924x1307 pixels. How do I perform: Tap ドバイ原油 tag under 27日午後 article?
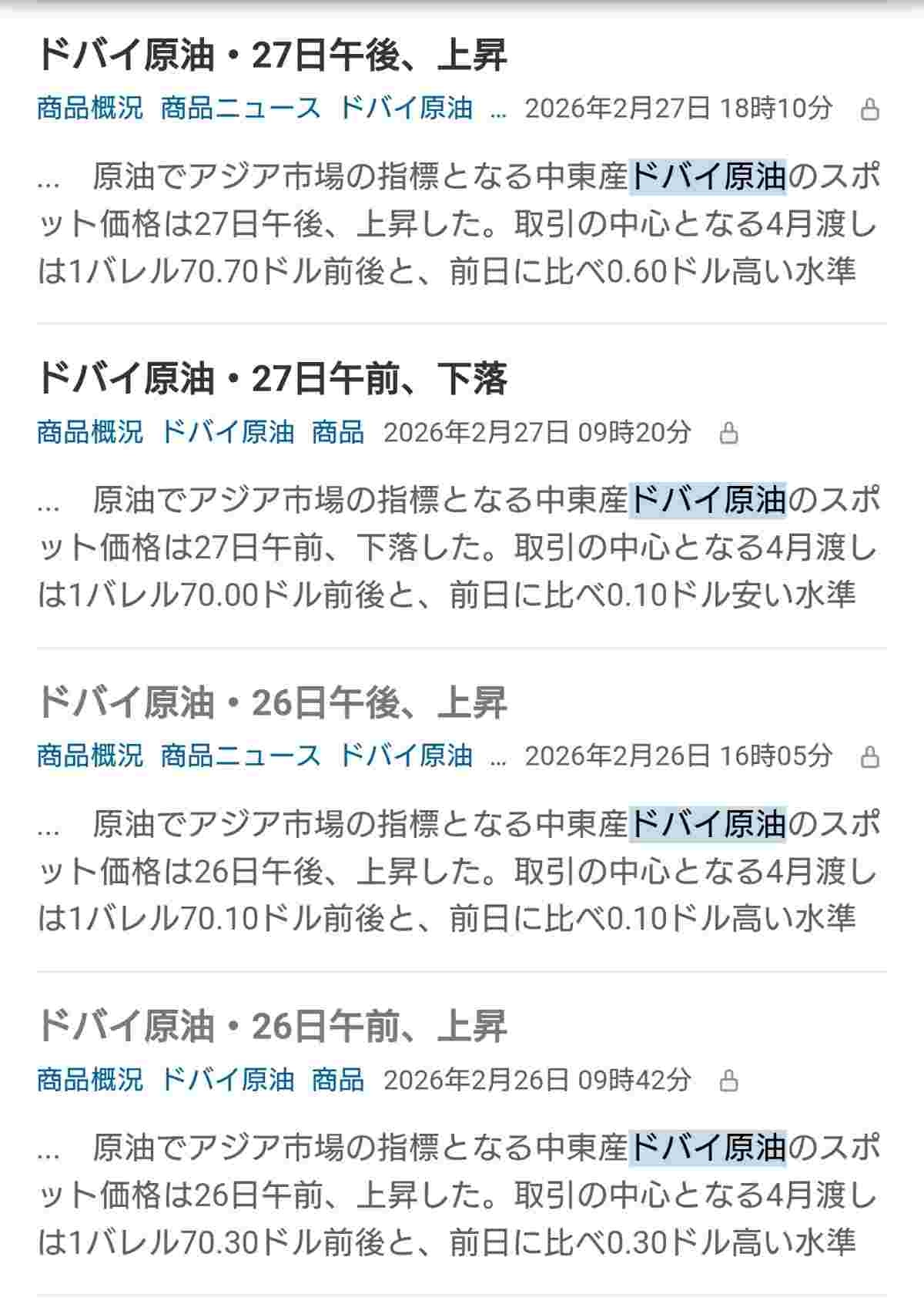[406, 108]
